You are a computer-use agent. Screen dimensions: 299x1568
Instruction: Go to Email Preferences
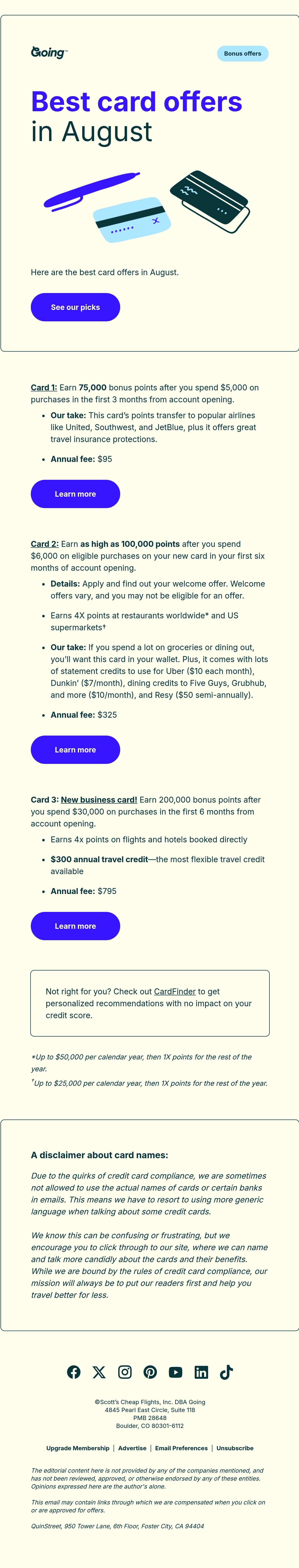point(182,1449)
